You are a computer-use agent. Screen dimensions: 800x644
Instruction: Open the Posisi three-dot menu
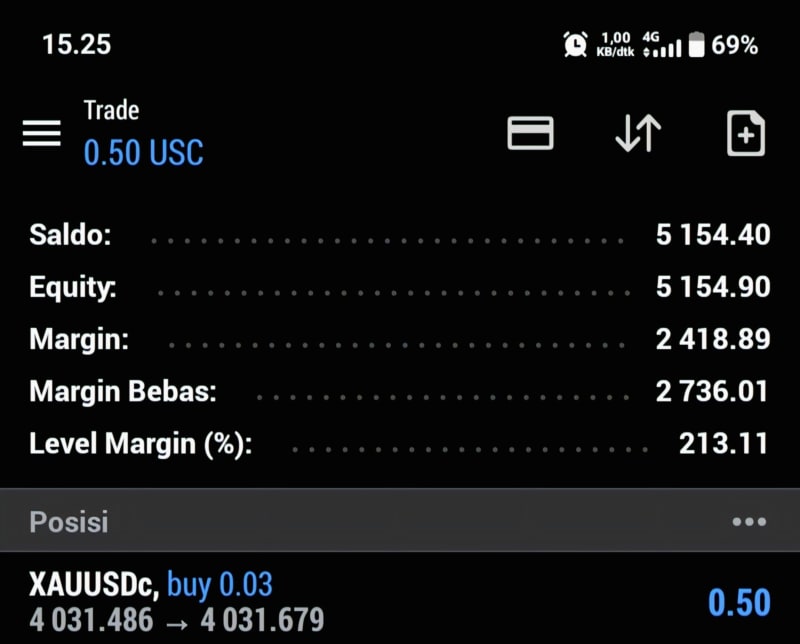(x=749, y=522)
